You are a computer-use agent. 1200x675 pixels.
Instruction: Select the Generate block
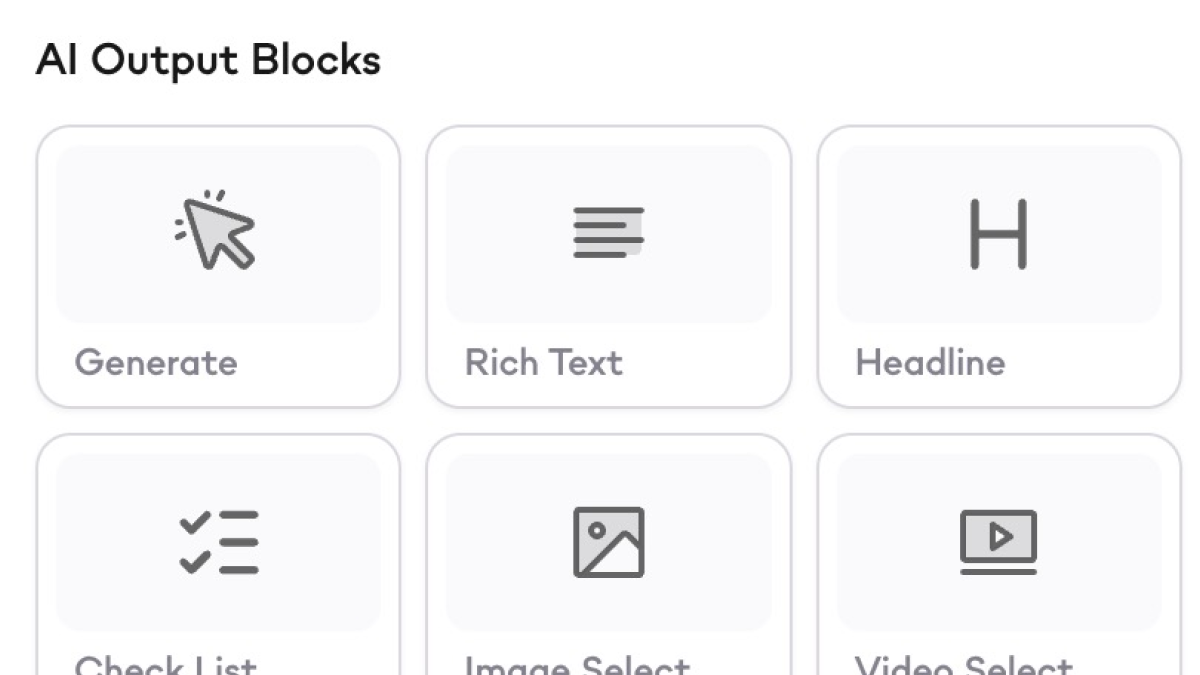[218, 266]
